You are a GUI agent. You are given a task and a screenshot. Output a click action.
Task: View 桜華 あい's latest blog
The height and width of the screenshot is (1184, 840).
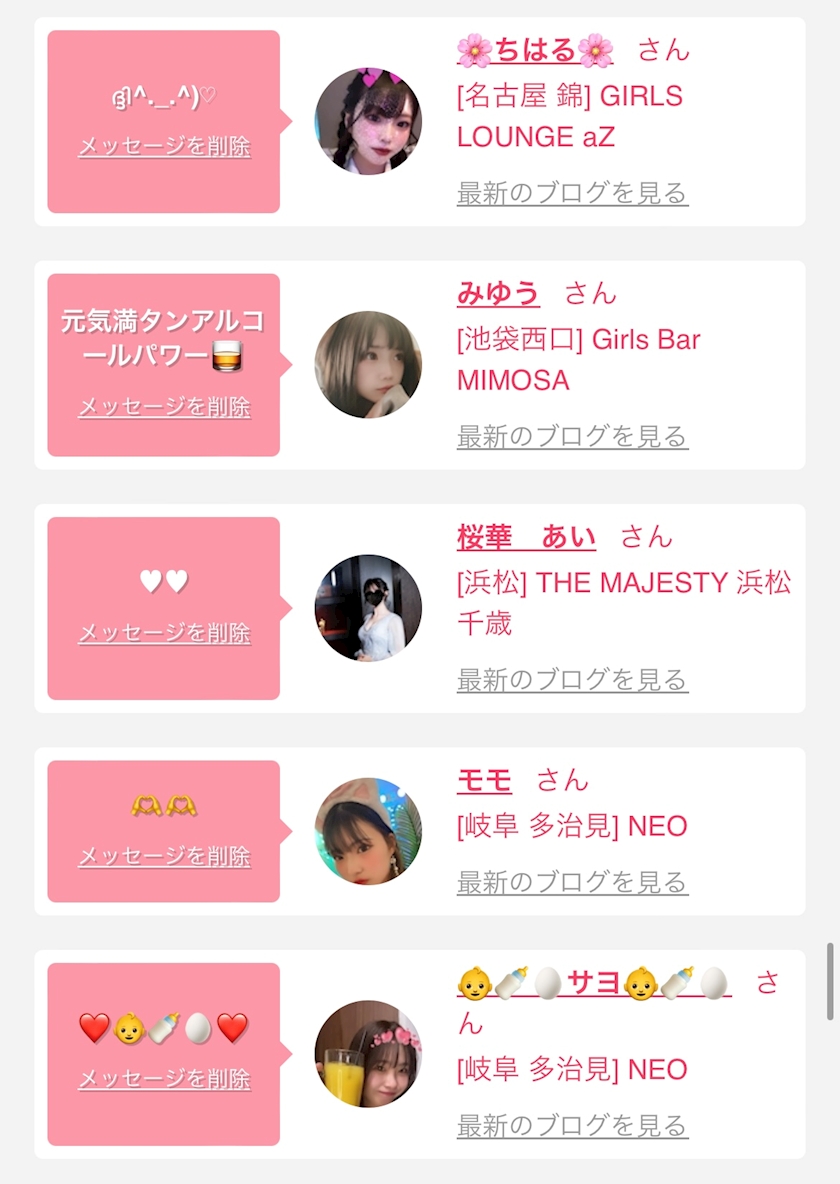click(x=573, y=680)
